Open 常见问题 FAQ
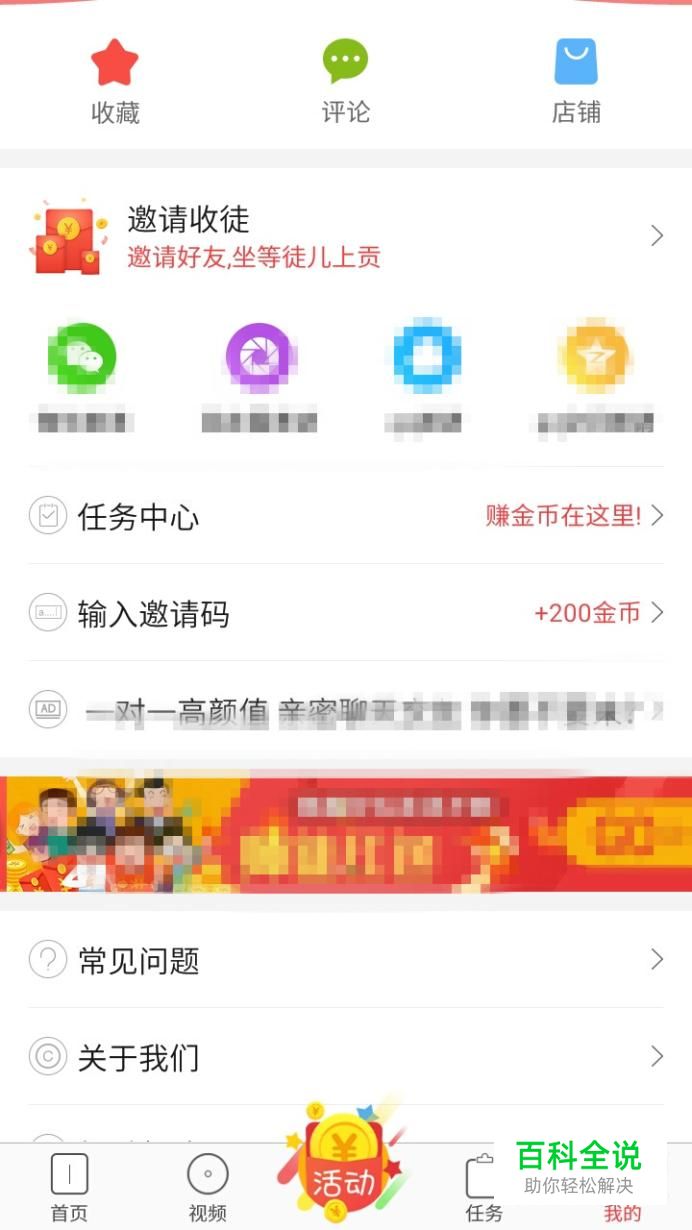The height and width of the screenshot is (1230, 692). tap(346, 960)
